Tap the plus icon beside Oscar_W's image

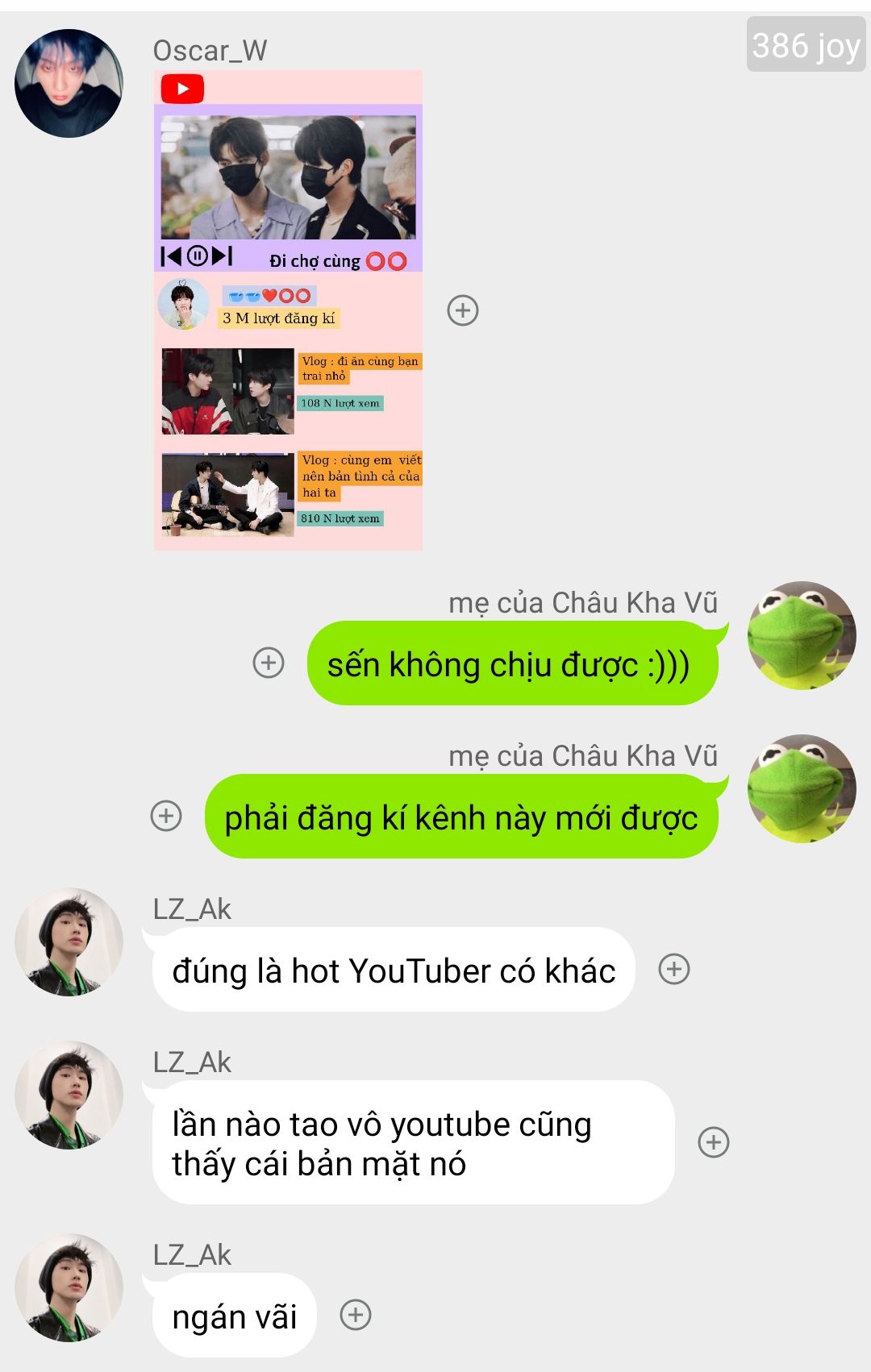tap(463, 310)
